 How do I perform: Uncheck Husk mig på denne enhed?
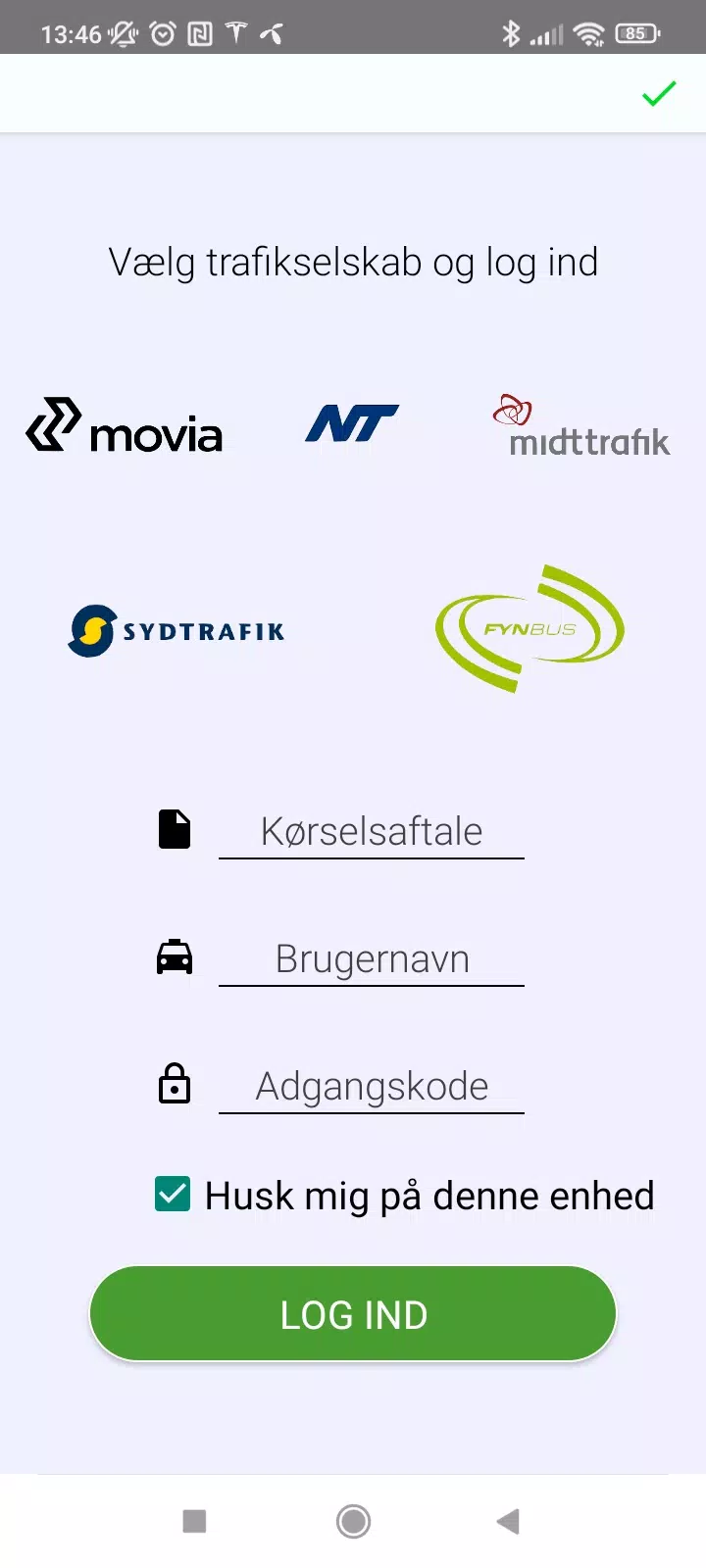coord(173,1195)
